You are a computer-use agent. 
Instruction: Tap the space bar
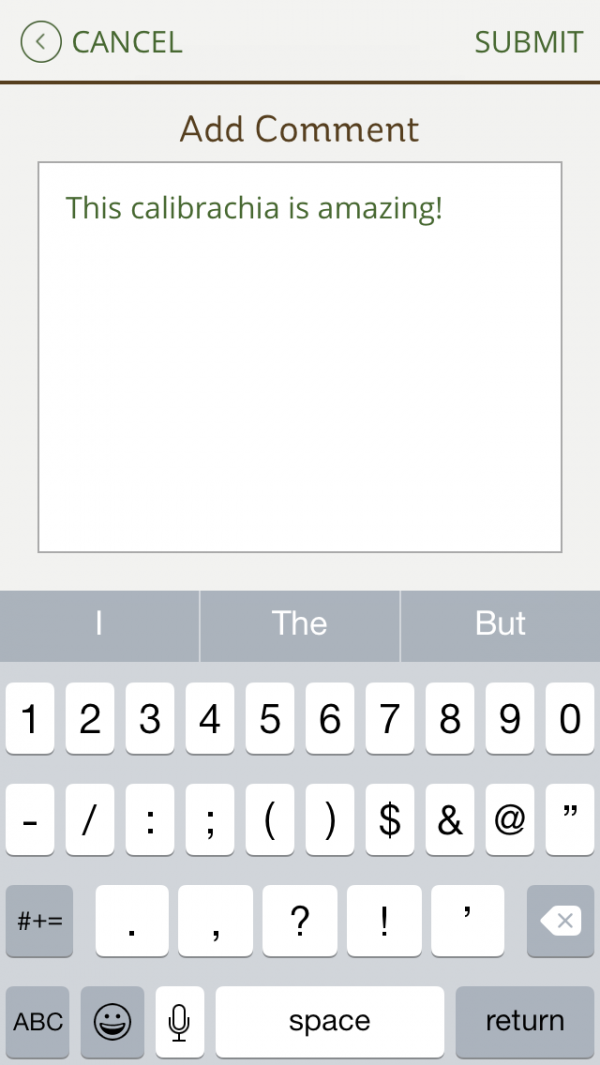click(330, 1022)
